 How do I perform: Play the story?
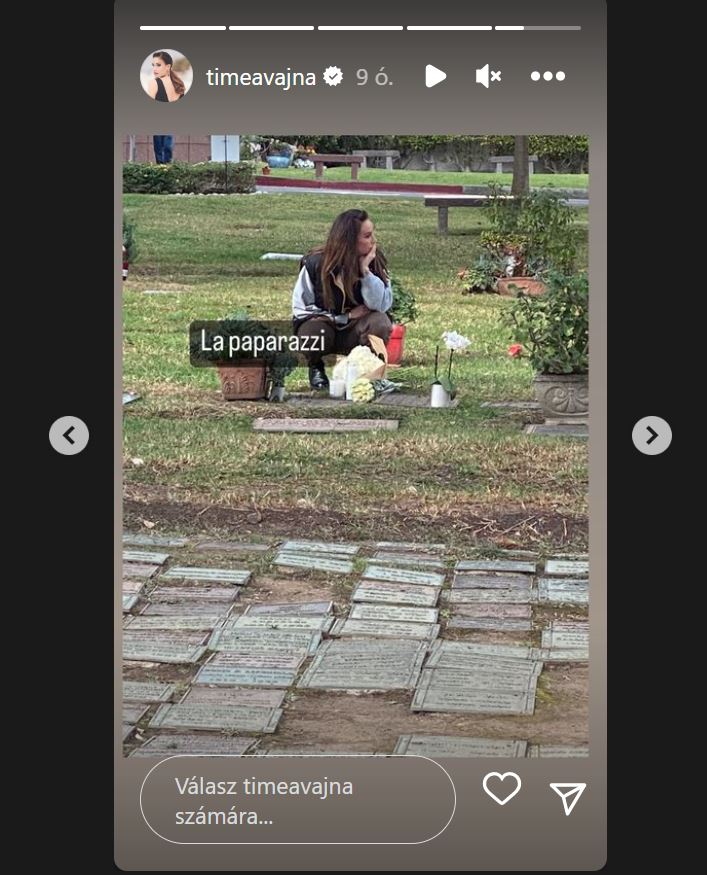(x=434, y=76)
